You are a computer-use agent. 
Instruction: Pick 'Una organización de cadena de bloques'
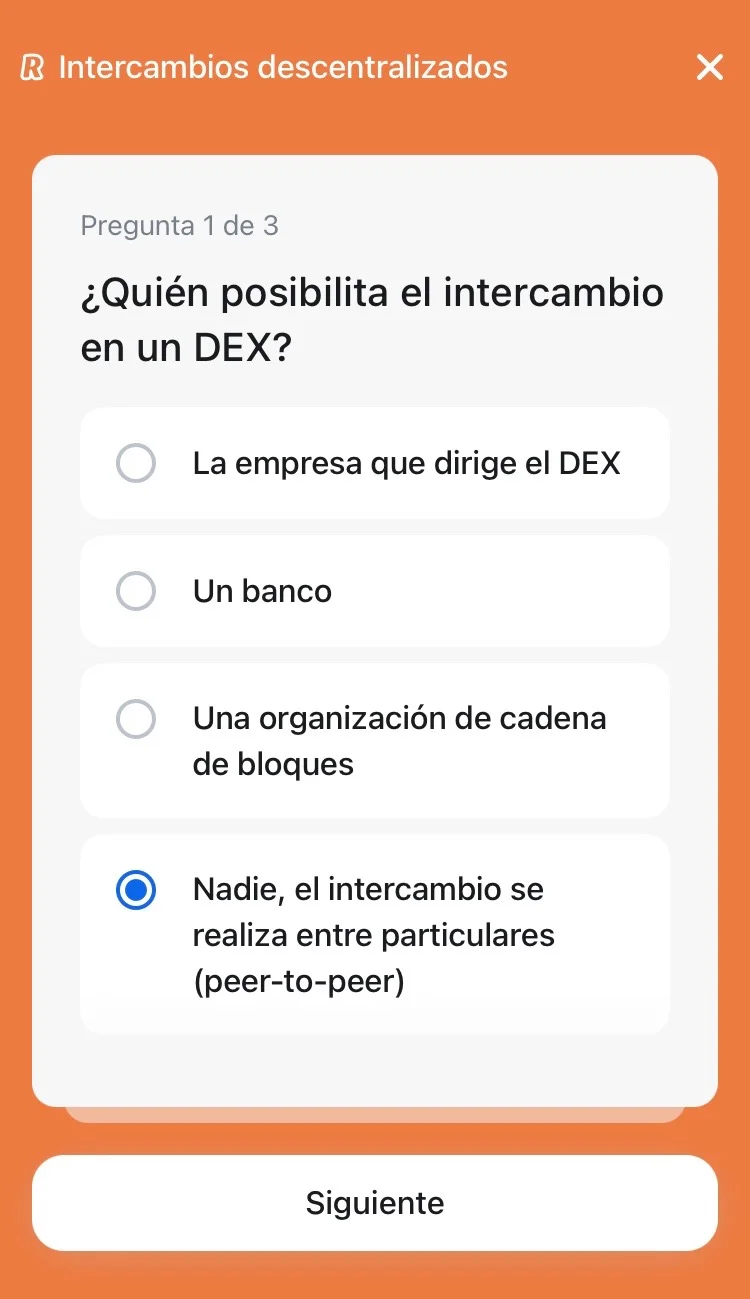[x=374, y=741]
